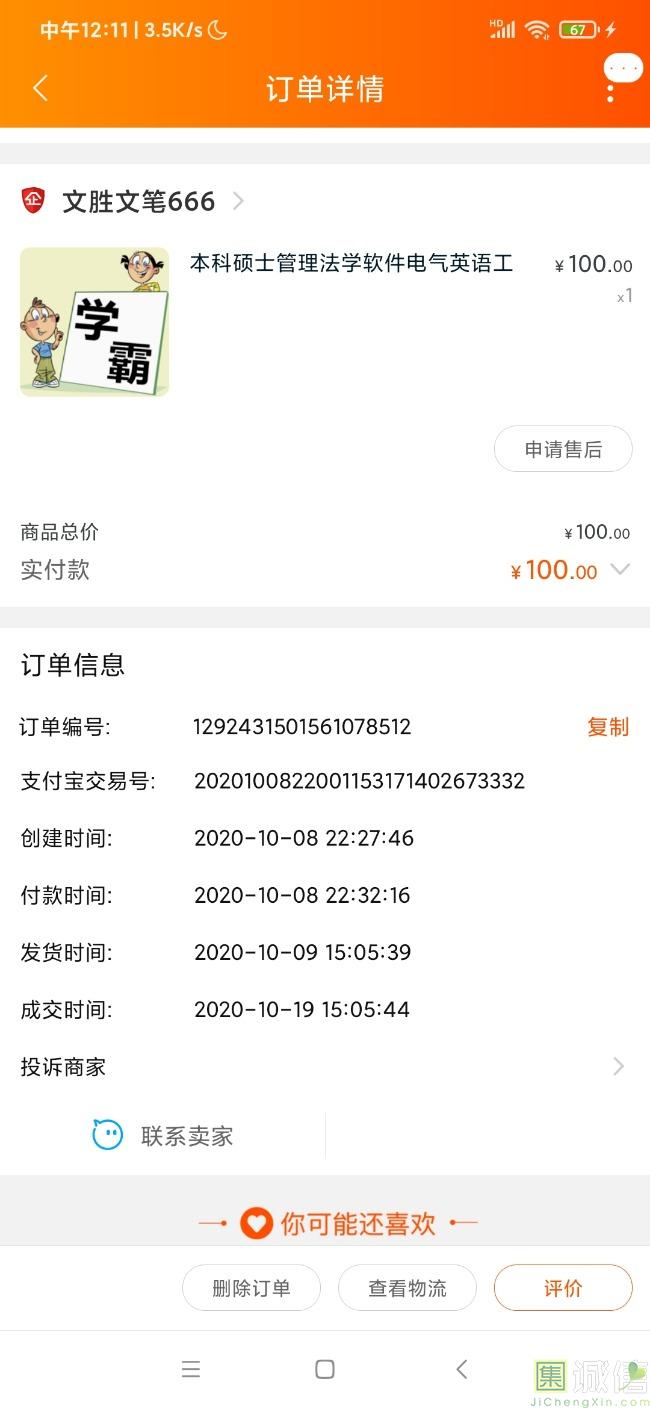This screenshot has width=650, height=1408.
Task: Tap 申请售后 to request after-sales service
Action: point(563,450)
